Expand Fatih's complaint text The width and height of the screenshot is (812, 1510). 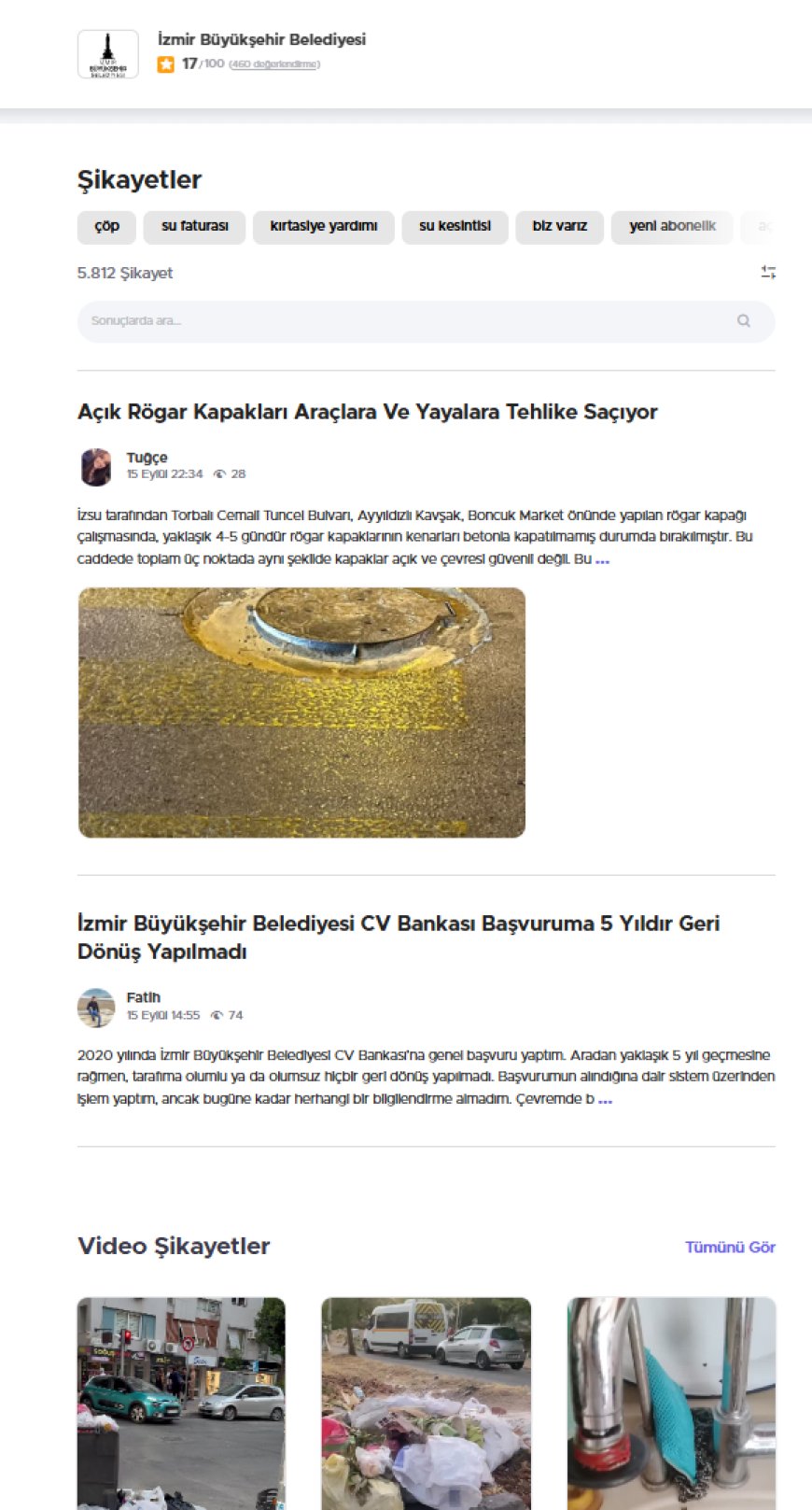point(605,1100)
